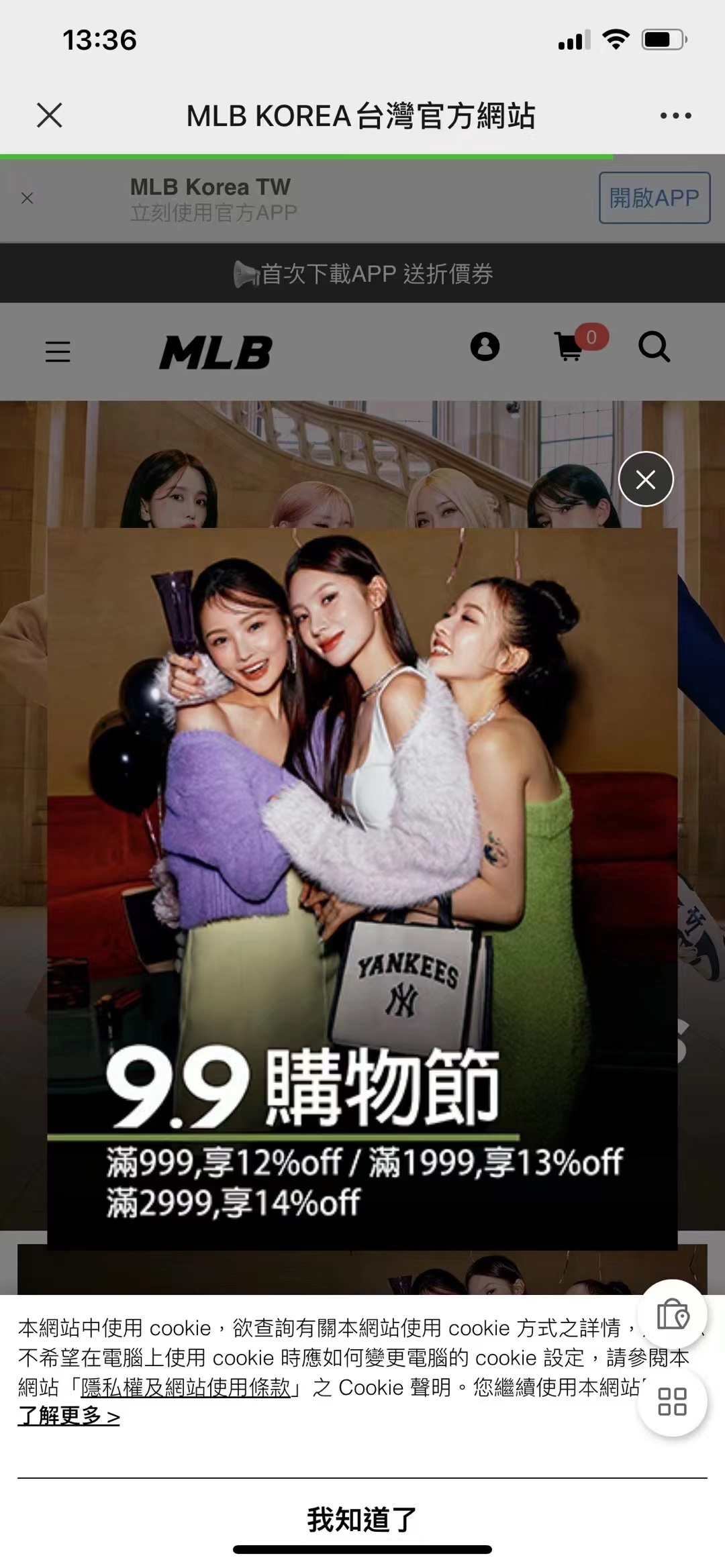
Task: View the shopping cart
Action: (x=571, y=347)
